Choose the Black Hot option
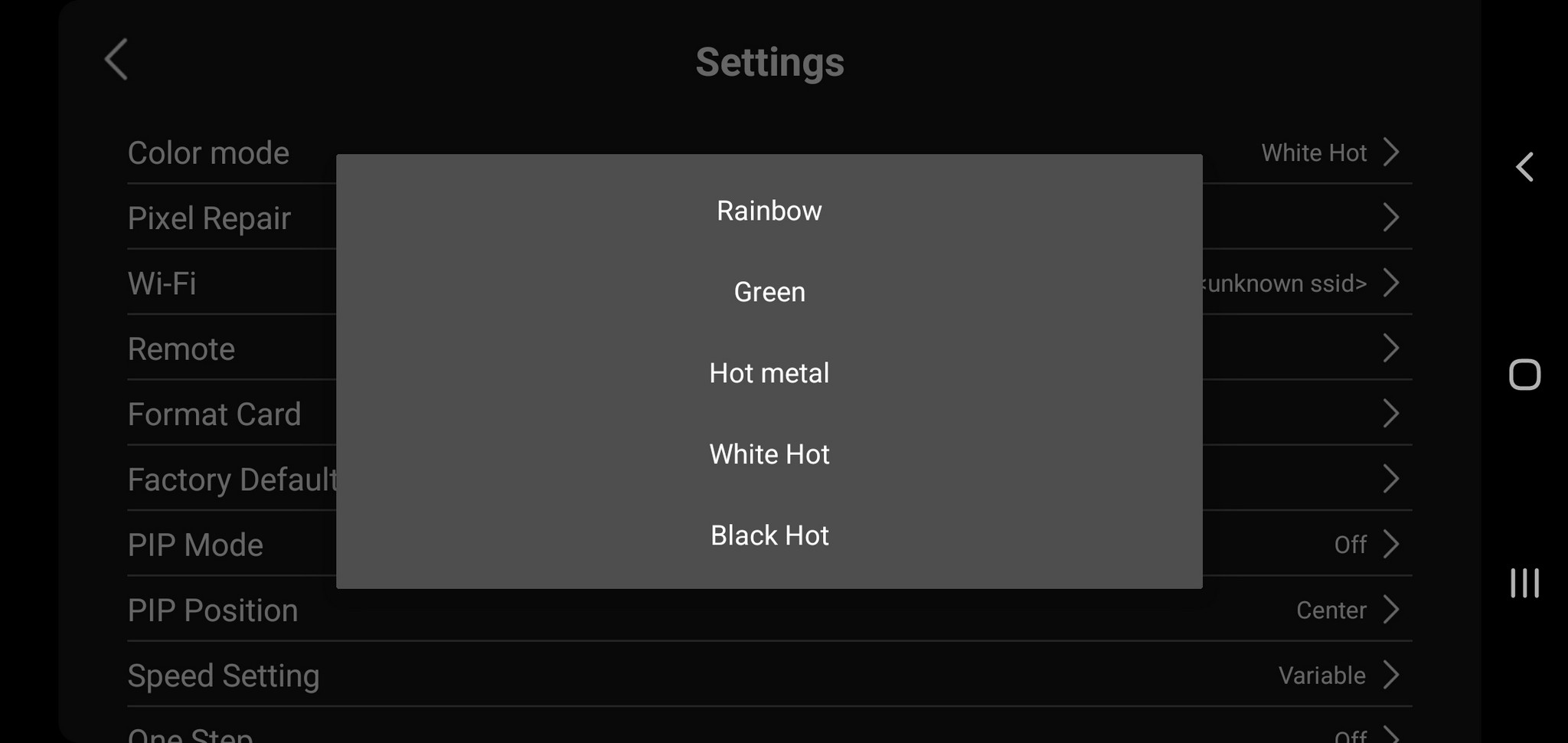Viewport: 1568px width, 743px height. coord(769,535)
